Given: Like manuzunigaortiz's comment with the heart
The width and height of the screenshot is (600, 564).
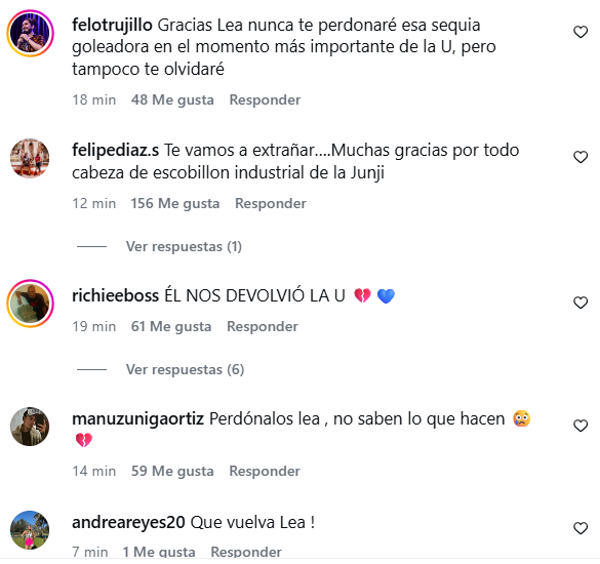Looking at the screenshot, I should [x=580, y=426].
